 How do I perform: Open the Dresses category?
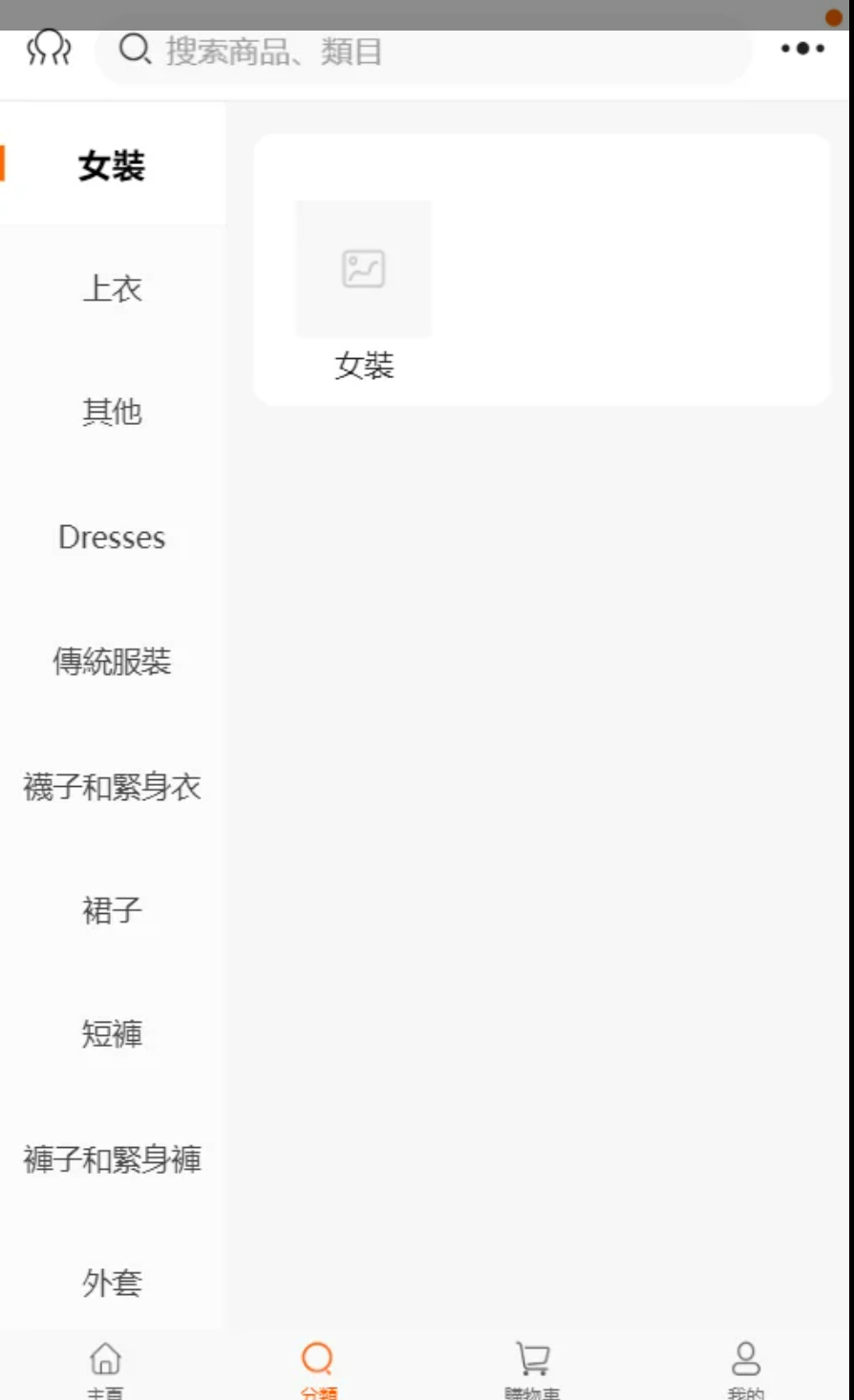pyautogui.click(x=112, y=538)
